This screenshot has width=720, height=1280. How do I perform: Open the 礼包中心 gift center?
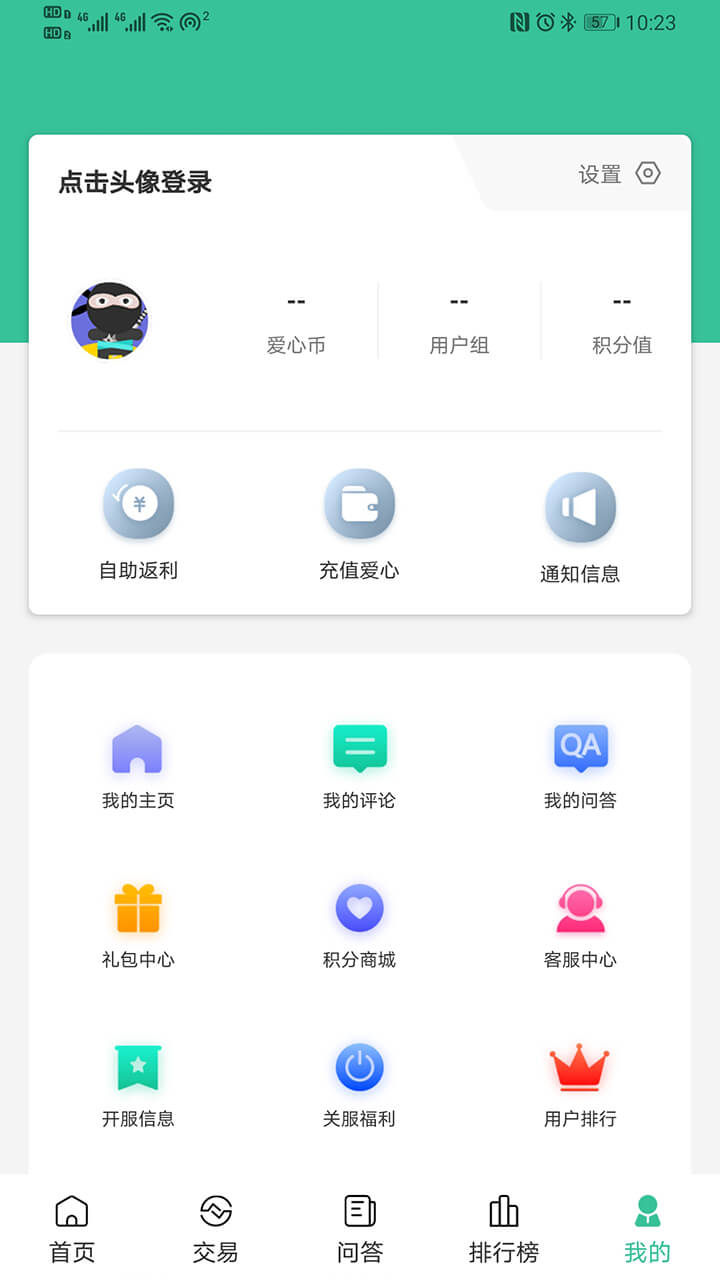click(x=137, y=908)
